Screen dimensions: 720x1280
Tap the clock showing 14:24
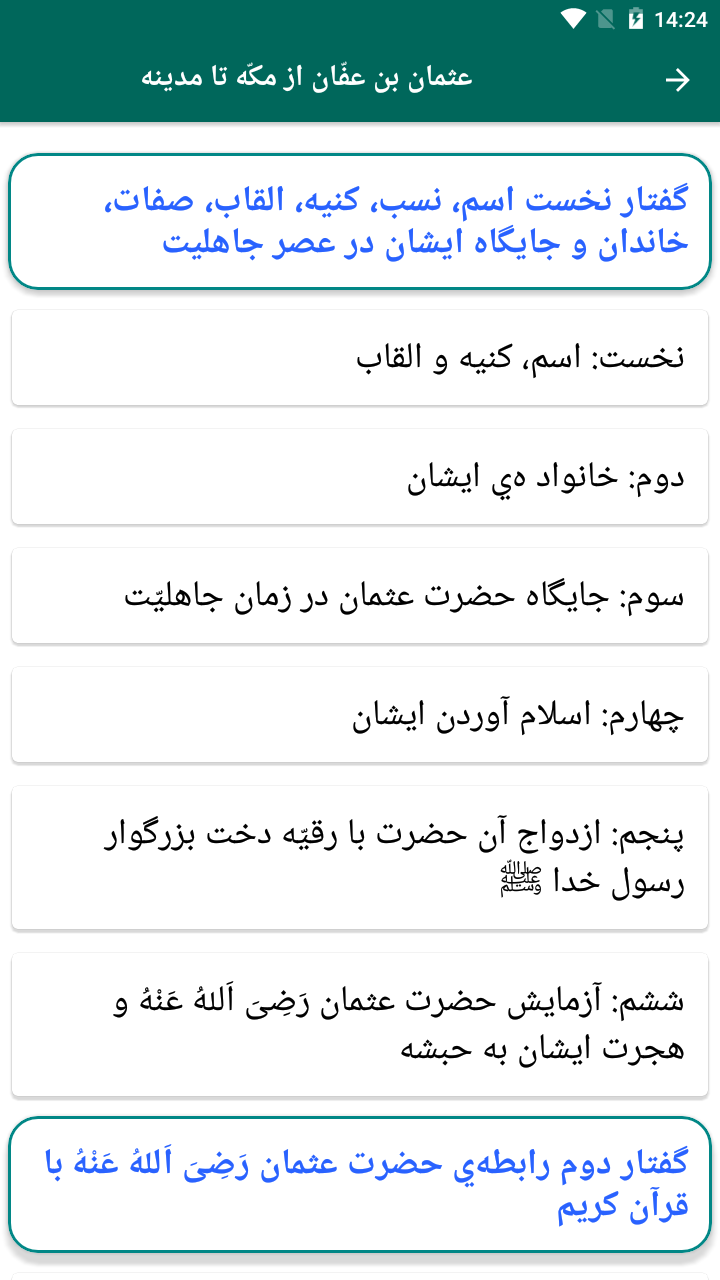tap(684, 17)
